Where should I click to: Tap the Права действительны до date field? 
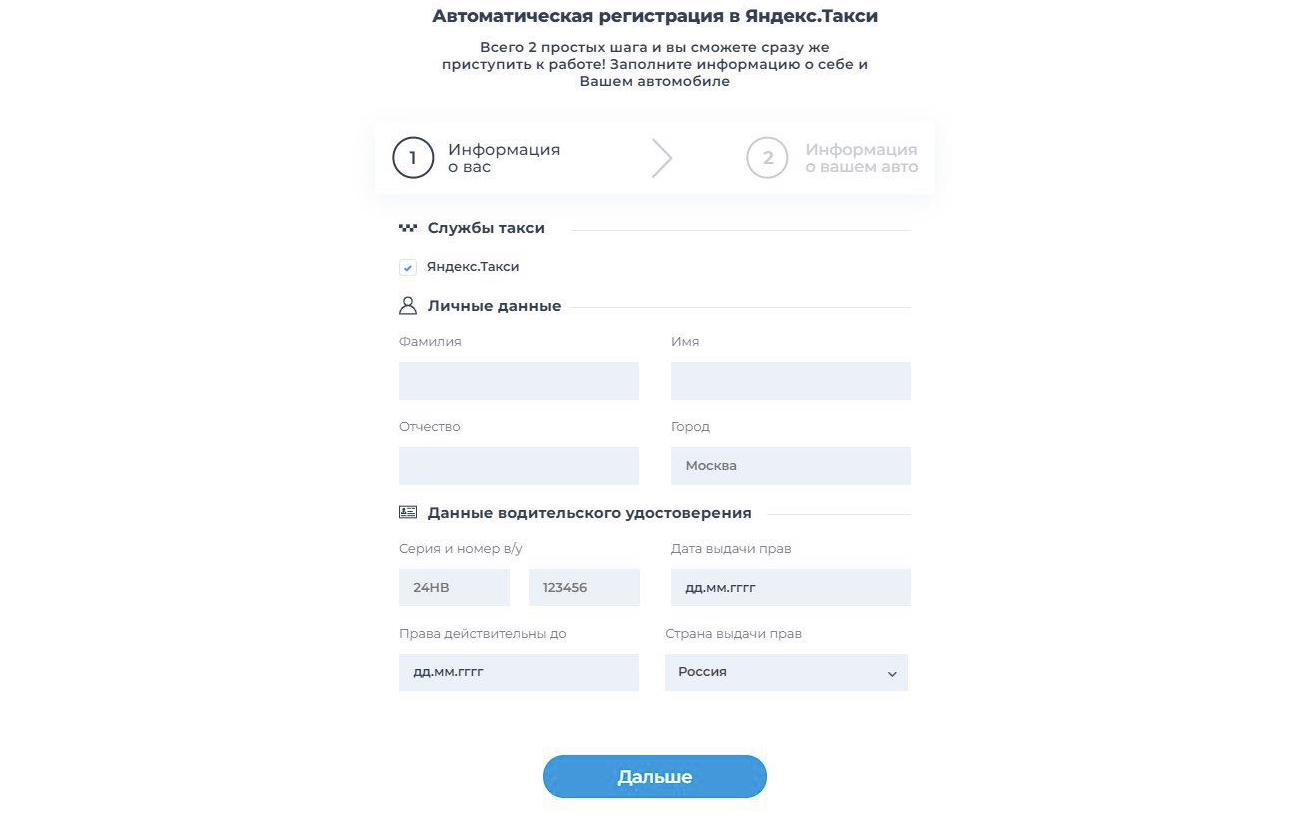click(518, 673)
